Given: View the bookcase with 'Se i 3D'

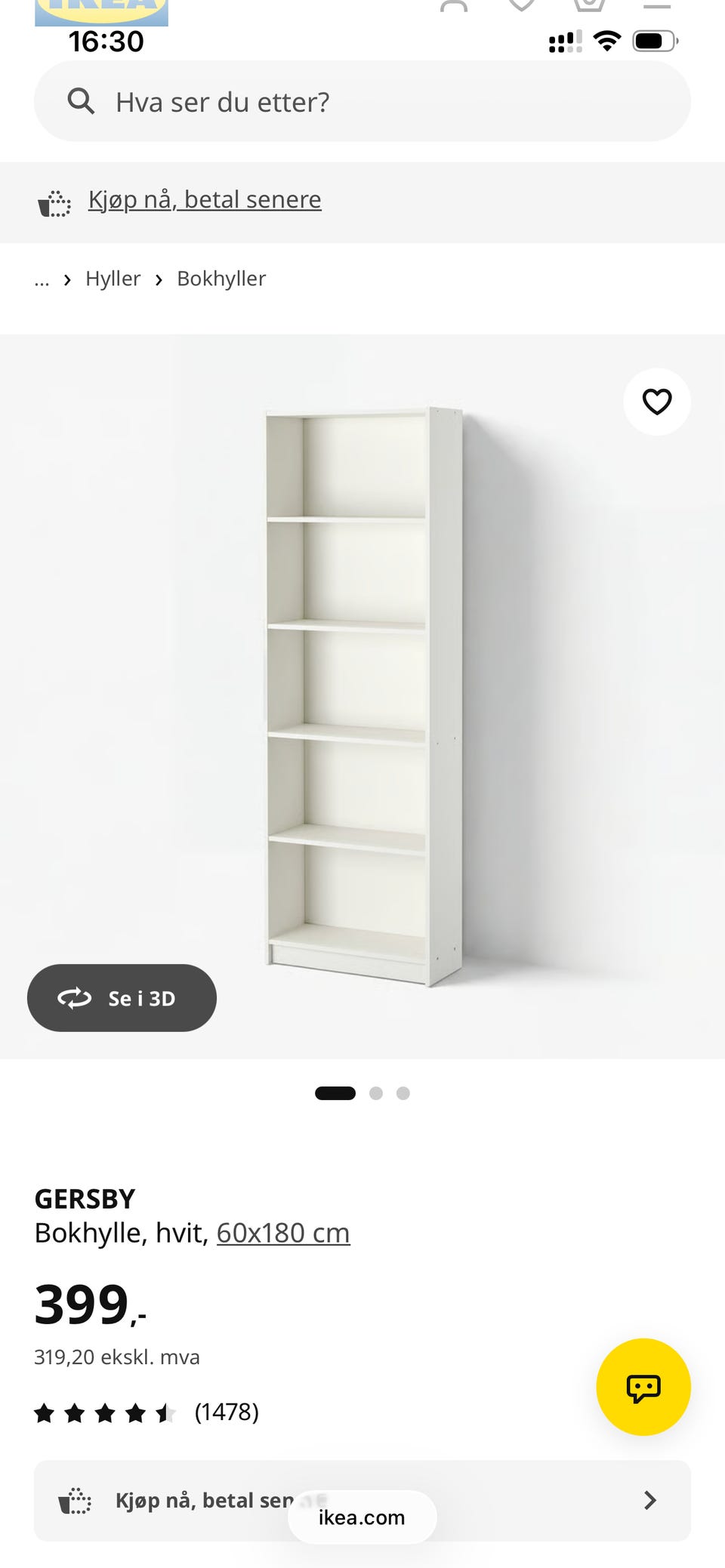Looking at the screenshot, I should (x=122, y=998).
